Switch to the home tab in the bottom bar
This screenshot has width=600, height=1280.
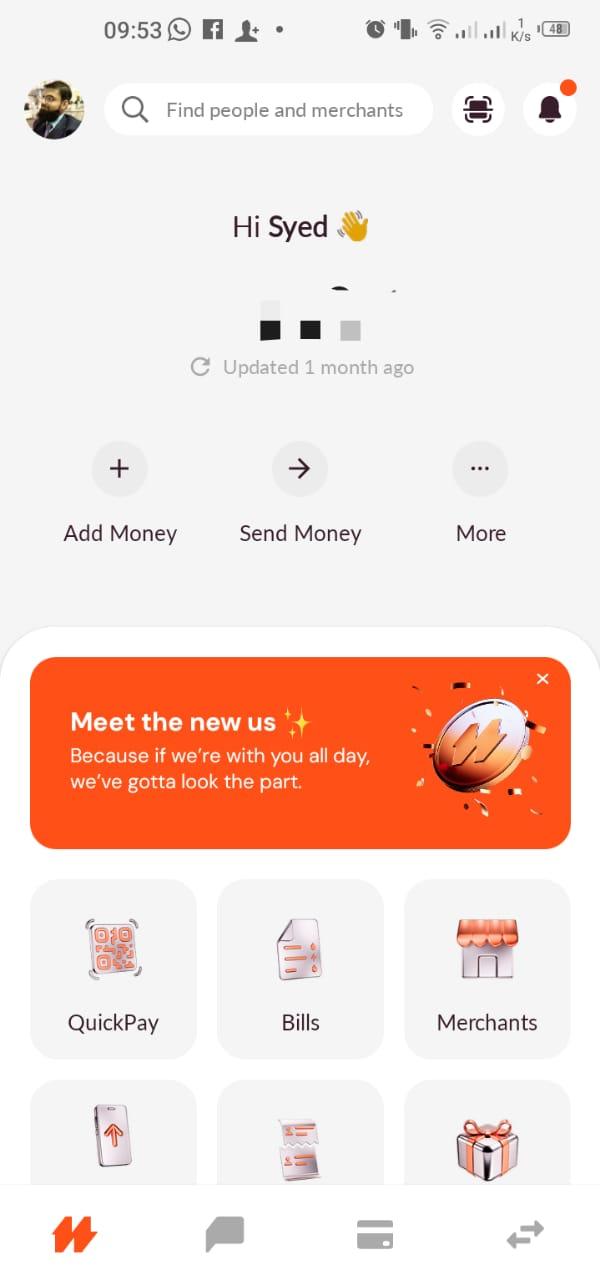(75, 1235)
